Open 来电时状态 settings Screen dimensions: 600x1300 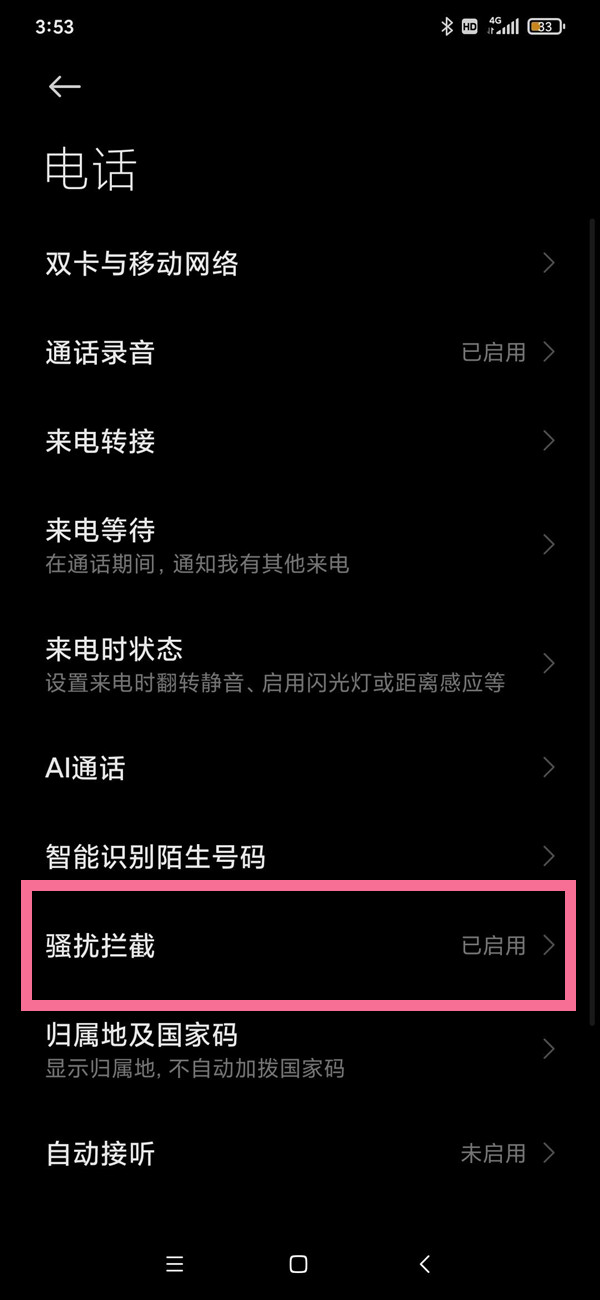(x=300, y=664)
